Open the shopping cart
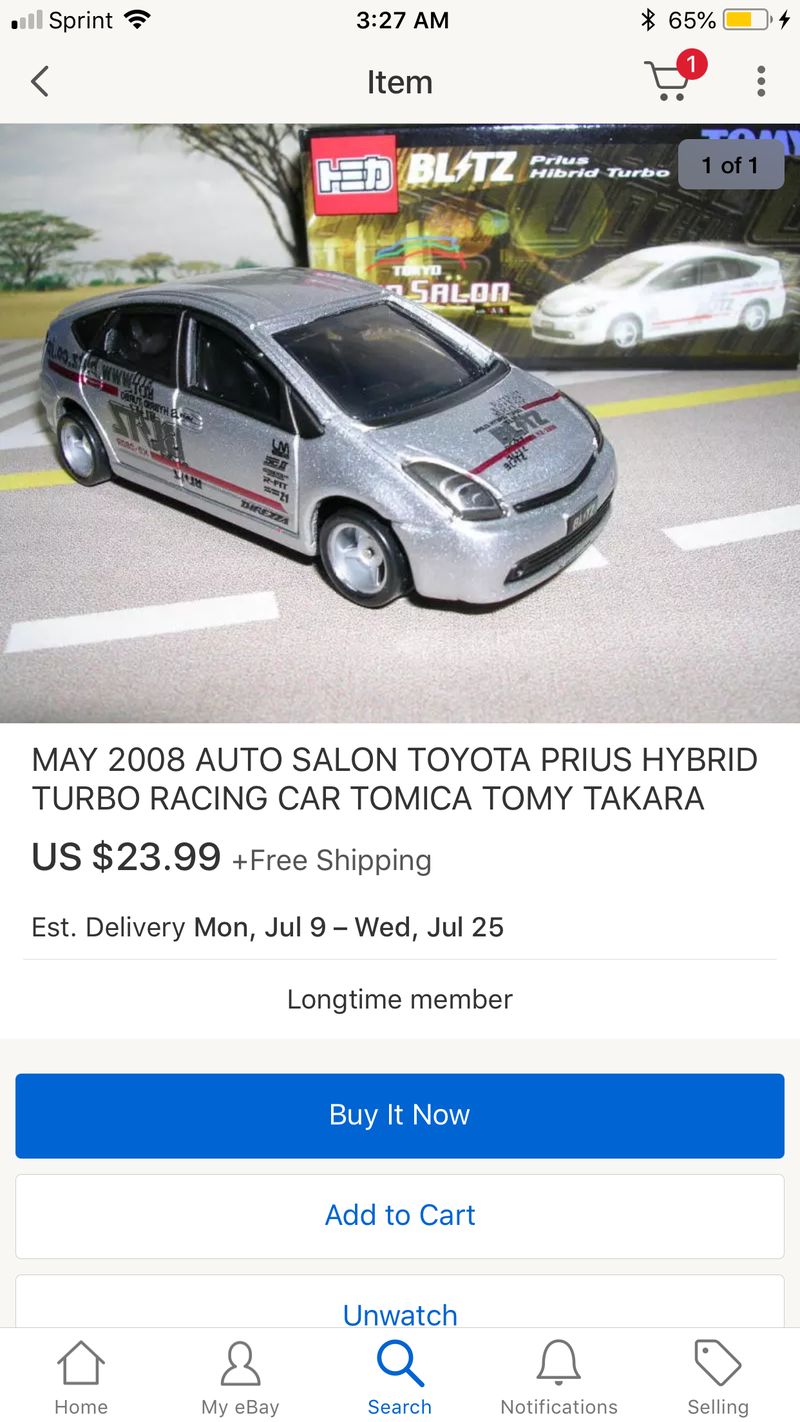This screenshot has width=800, height=1422. 668,81
